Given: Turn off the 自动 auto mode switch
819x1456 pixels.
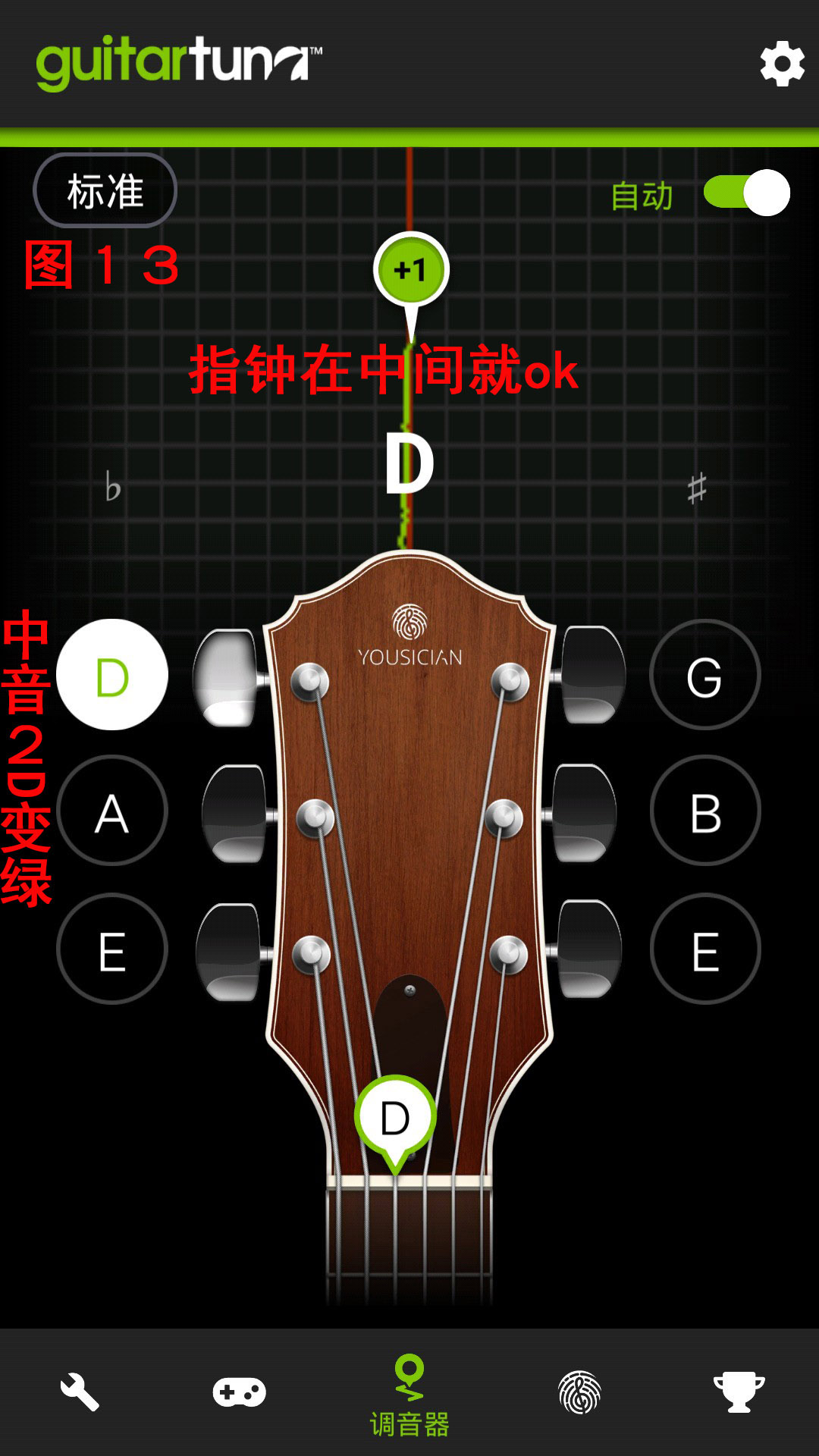Looking at the screenshot, I should (746, 193).
